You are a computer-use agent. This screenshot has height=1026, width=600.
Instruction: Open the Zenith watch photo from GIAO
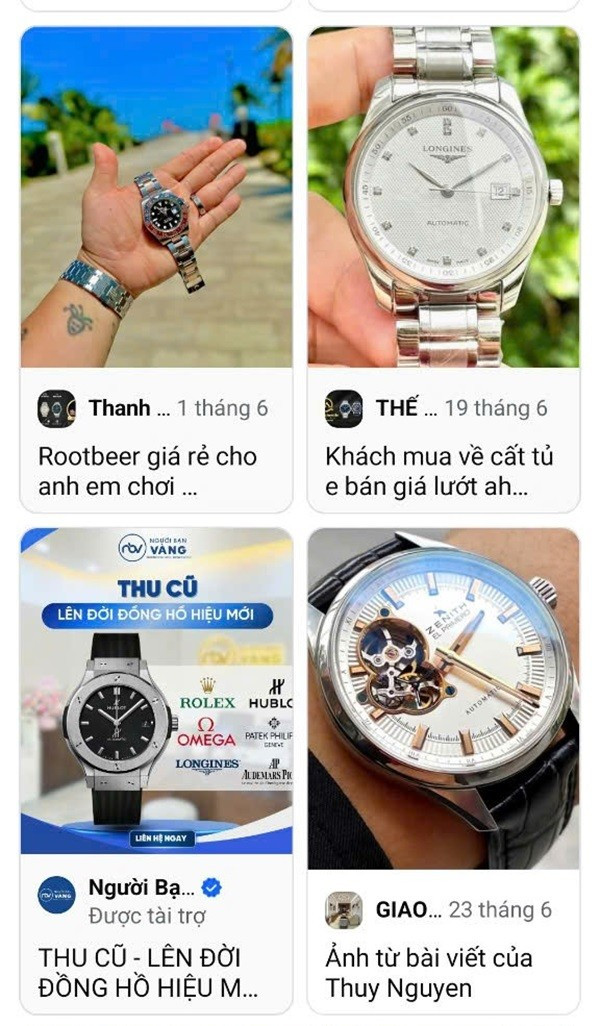pos(443,698)
